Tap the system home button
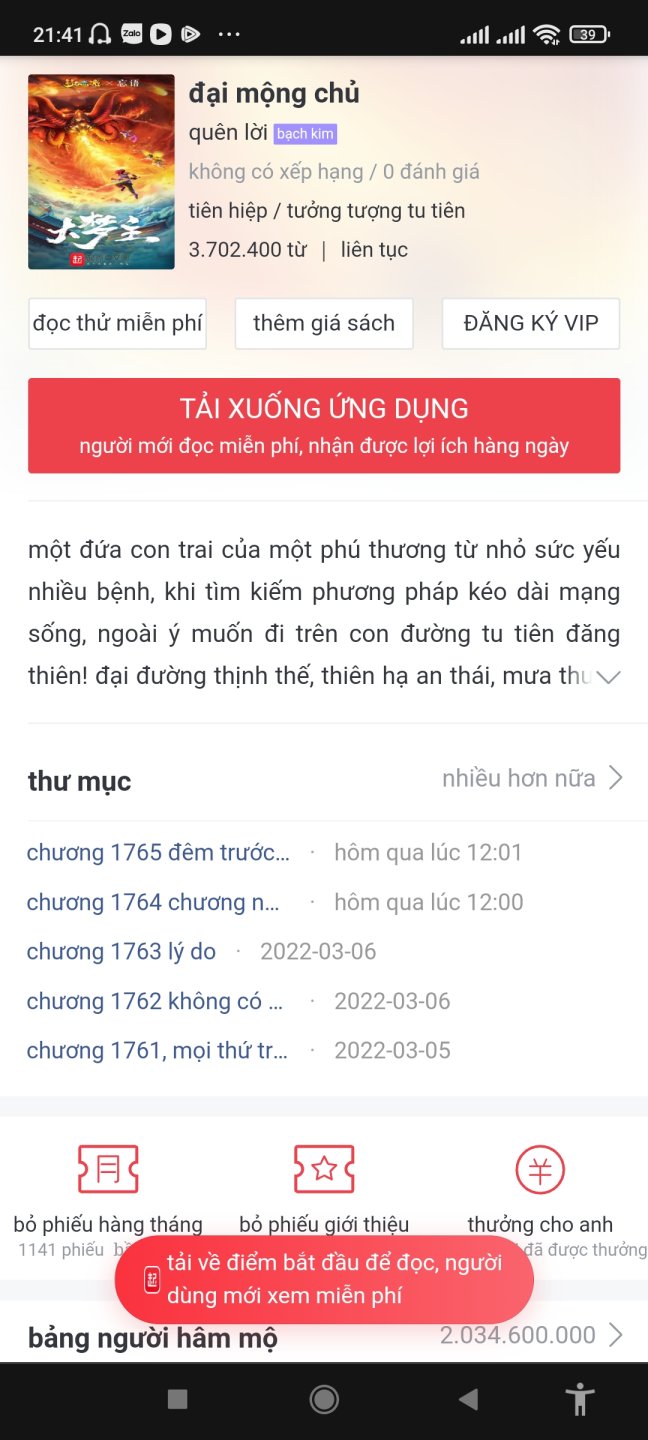The width and height of the screenshot is (648, 1440). click(x=324, y=1399)
